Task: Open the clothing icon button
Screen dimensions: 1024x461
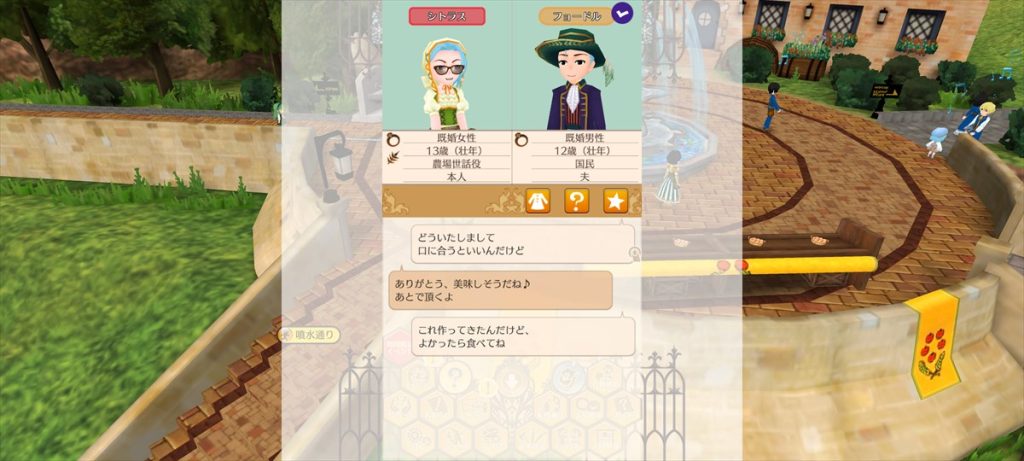Action: pos(538,201)
